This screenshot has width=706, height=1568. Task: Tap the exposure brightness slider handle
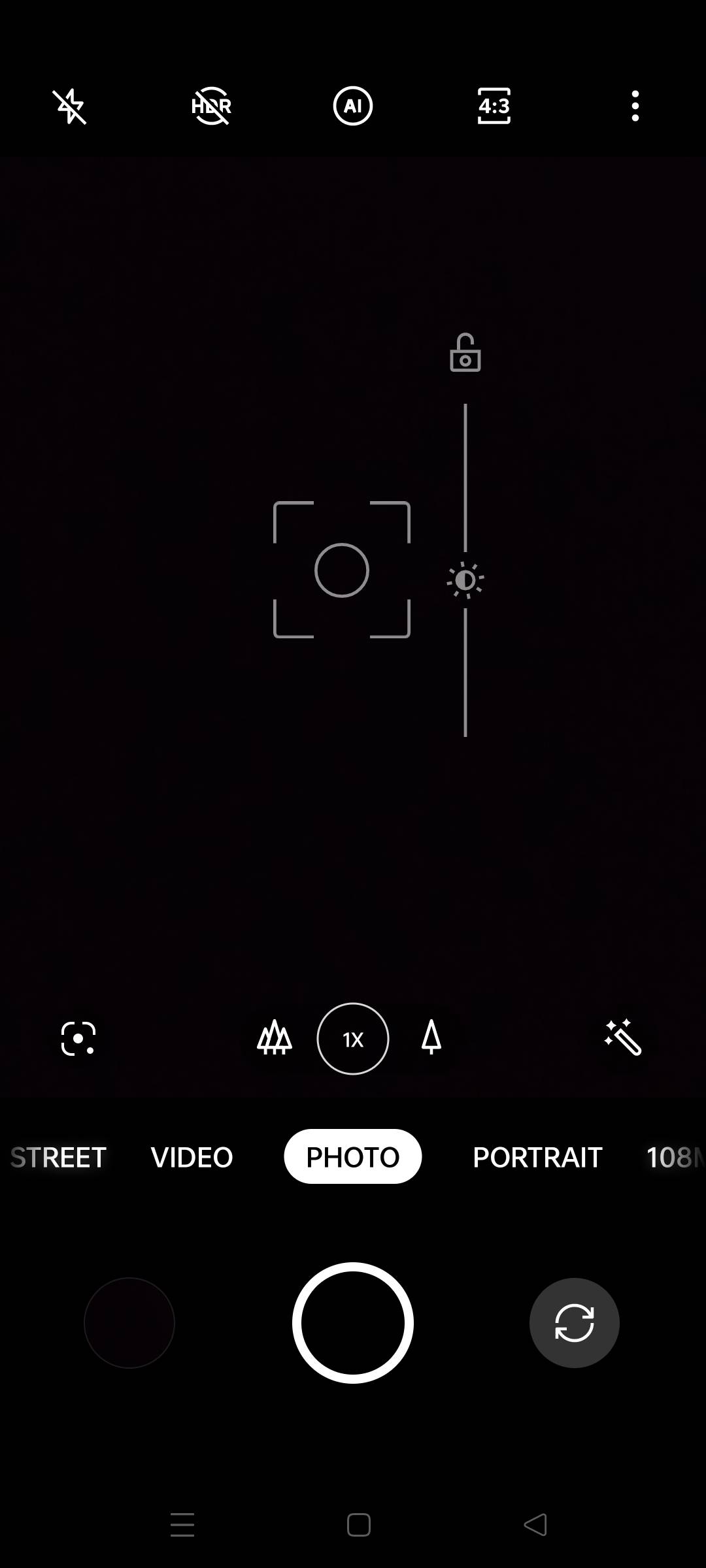click(x=465, y=580)
